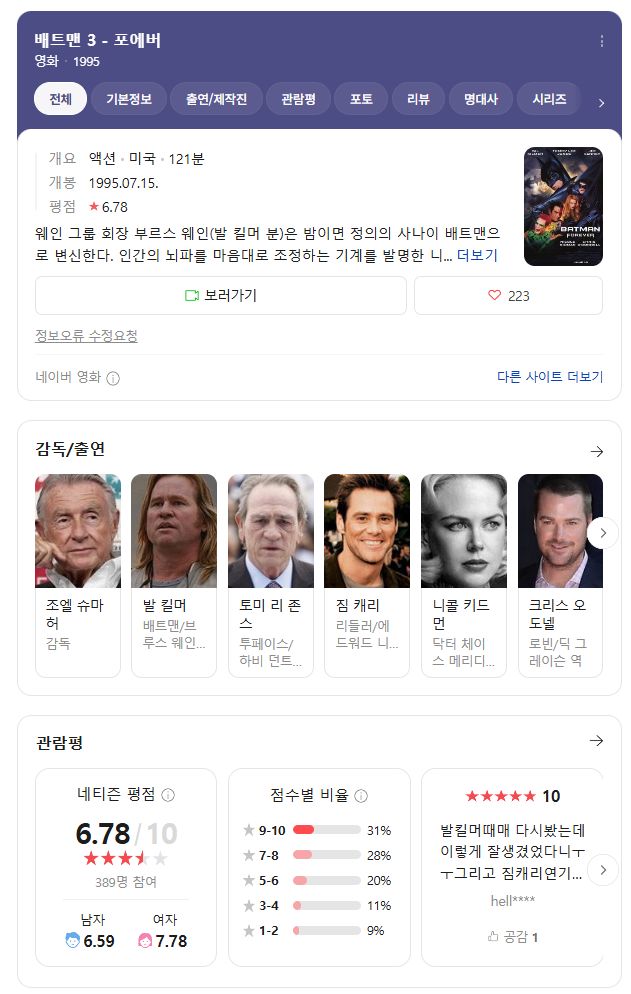Like the movie with the heart button
Screen dimensions: 631x994
508,295
